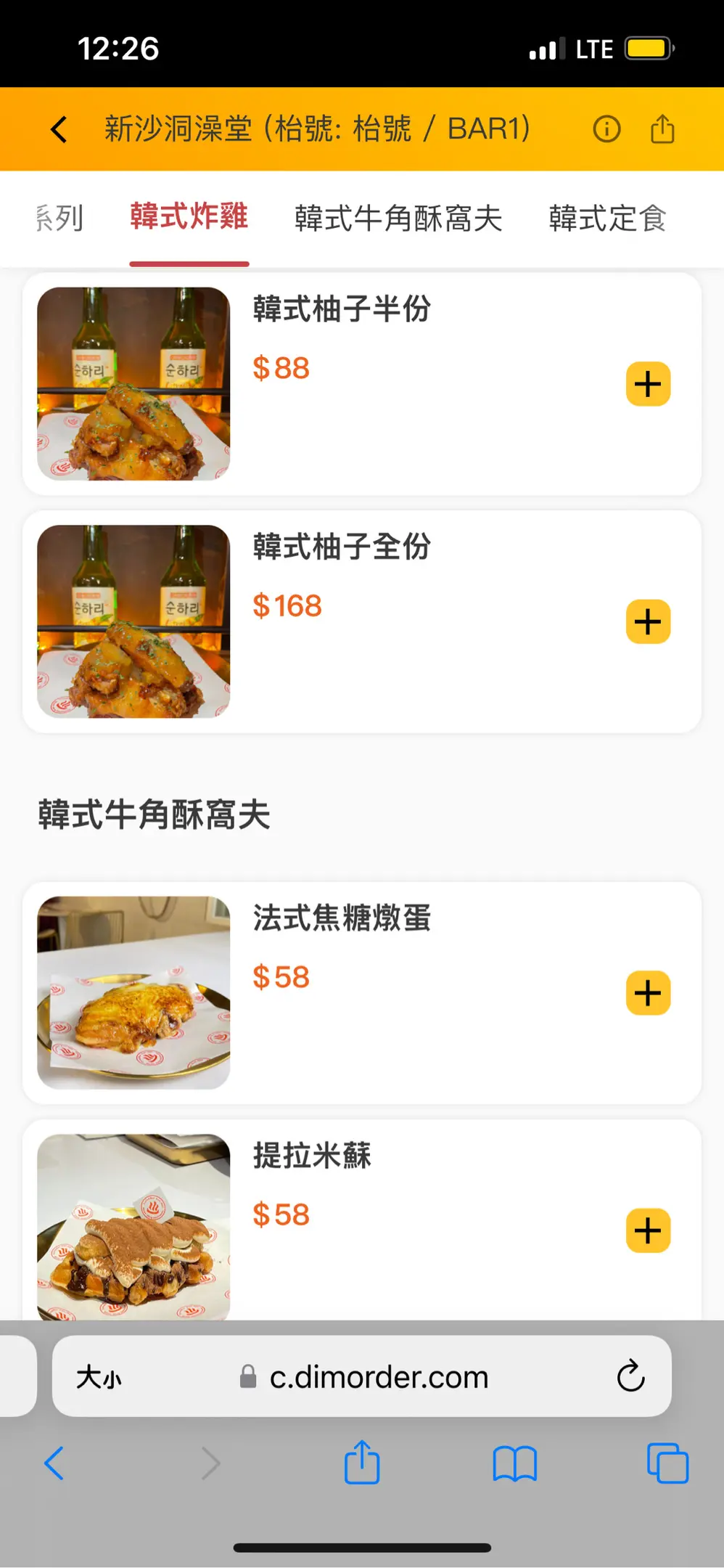
Task: Add 韓式柚子半份 to the order
Action: [x=648, y=384]
